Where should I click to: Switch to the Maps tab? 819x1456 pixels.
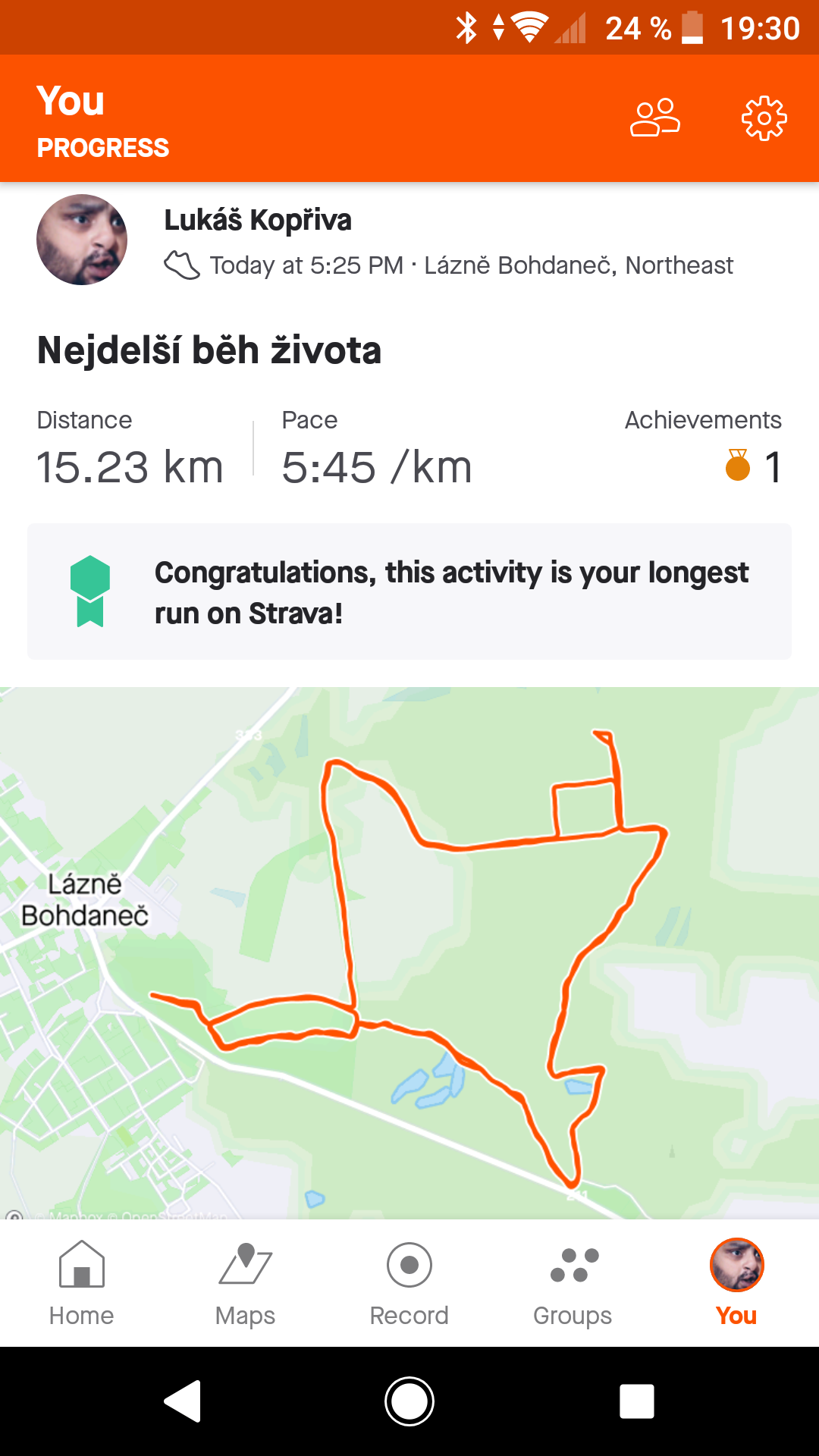tap(246, 1283)
